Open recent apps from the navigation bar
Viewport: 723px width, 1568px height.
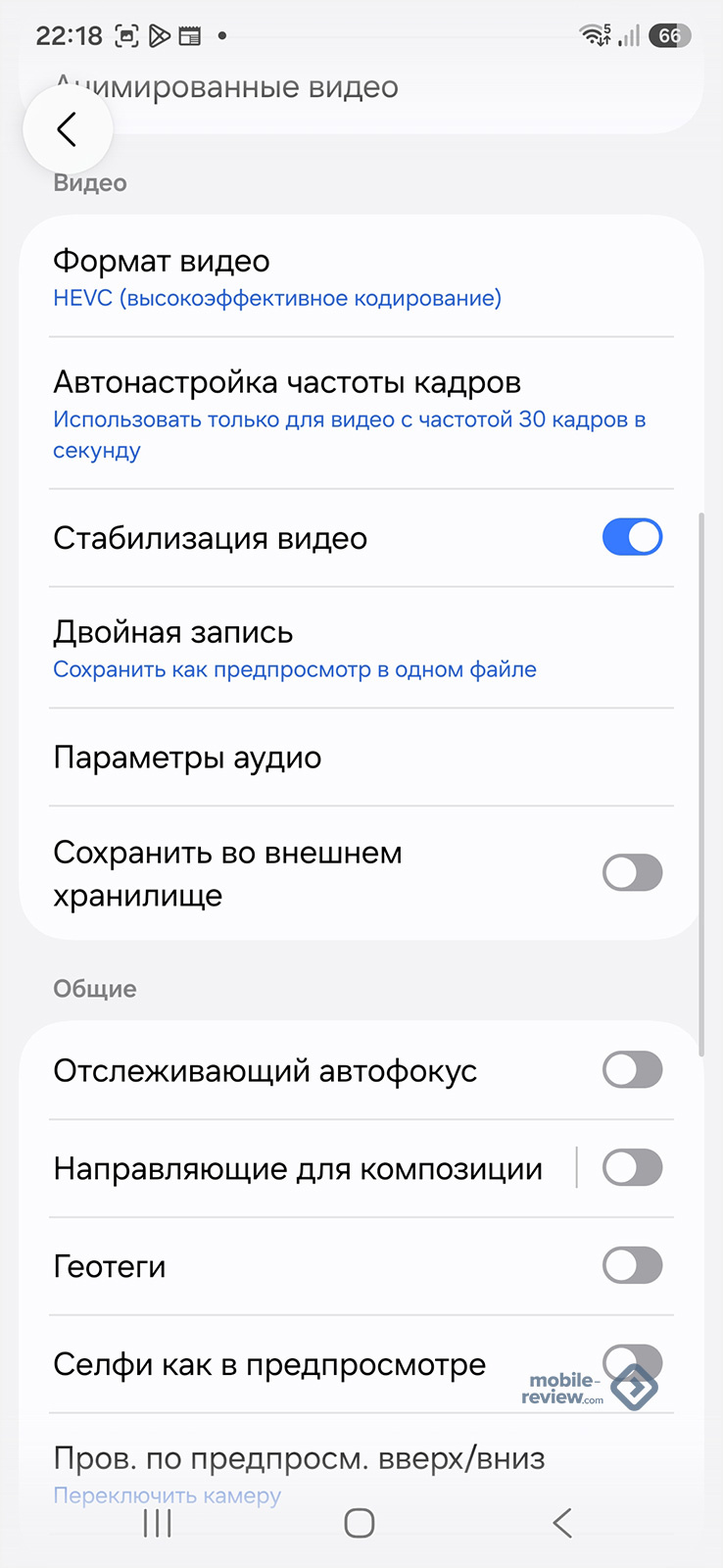coord(158,1522)
